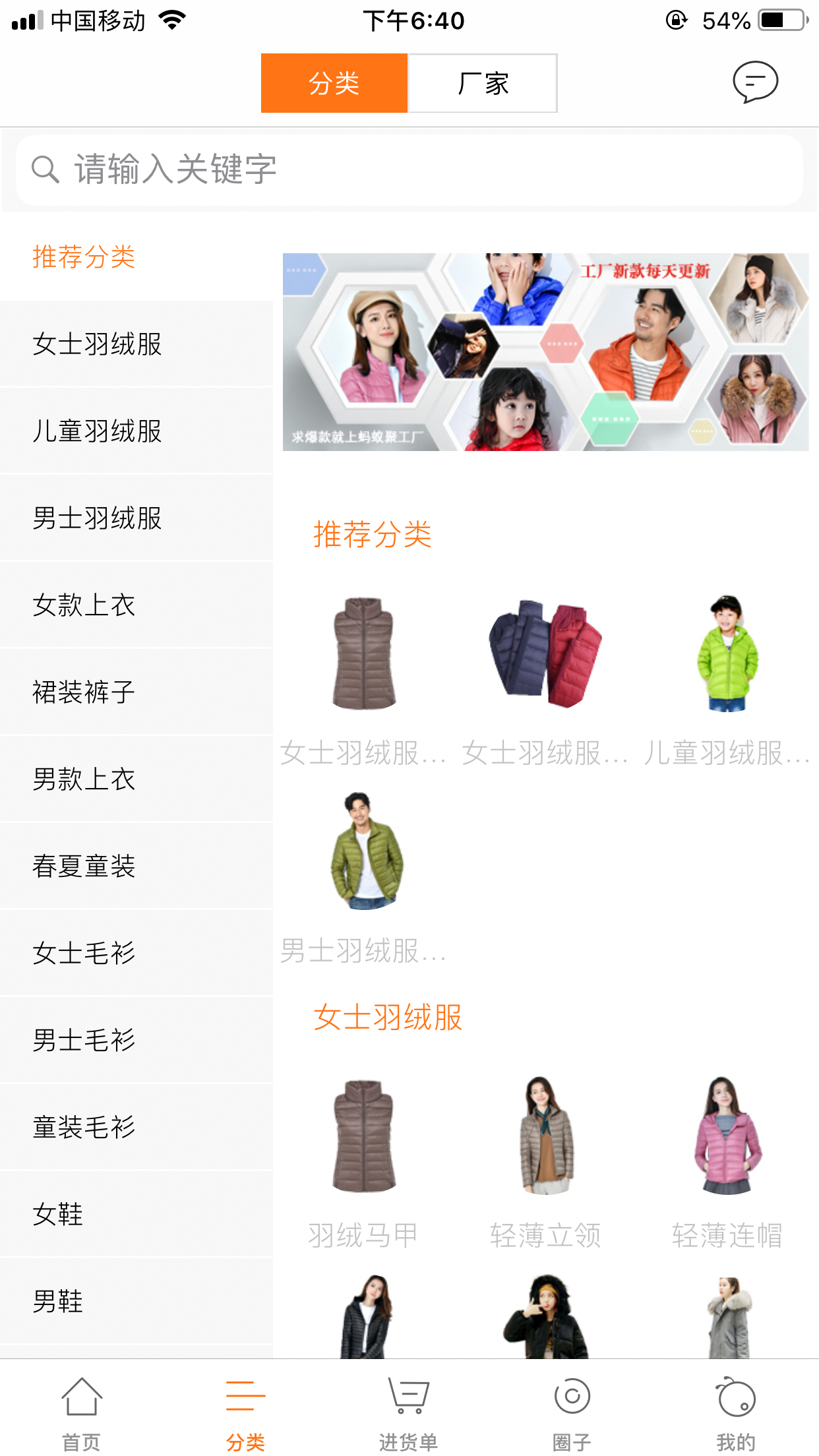Open the 女款上衣 category

coord(136,605)
